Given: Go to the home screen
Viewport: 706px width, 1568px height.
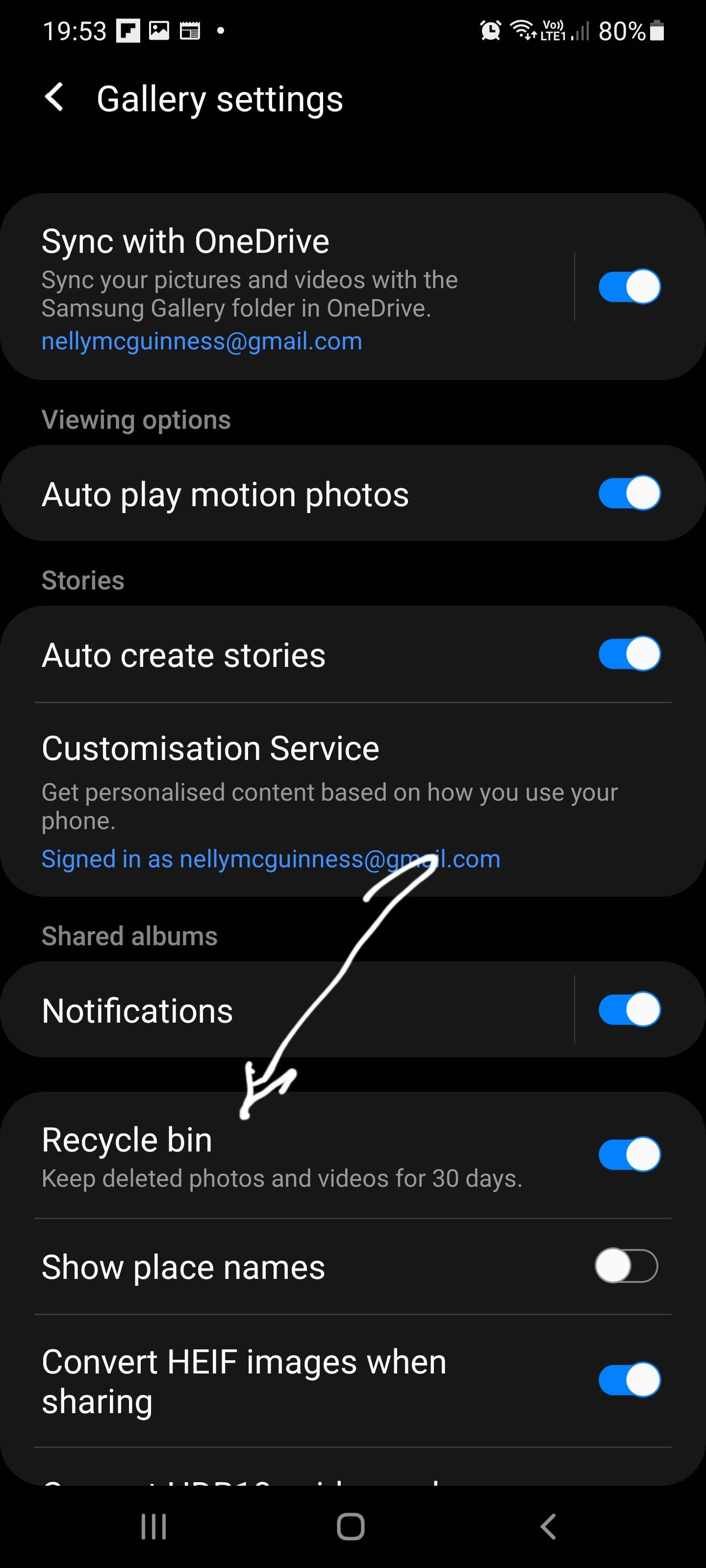Looking at the screenshot, I should (351, 1527).
